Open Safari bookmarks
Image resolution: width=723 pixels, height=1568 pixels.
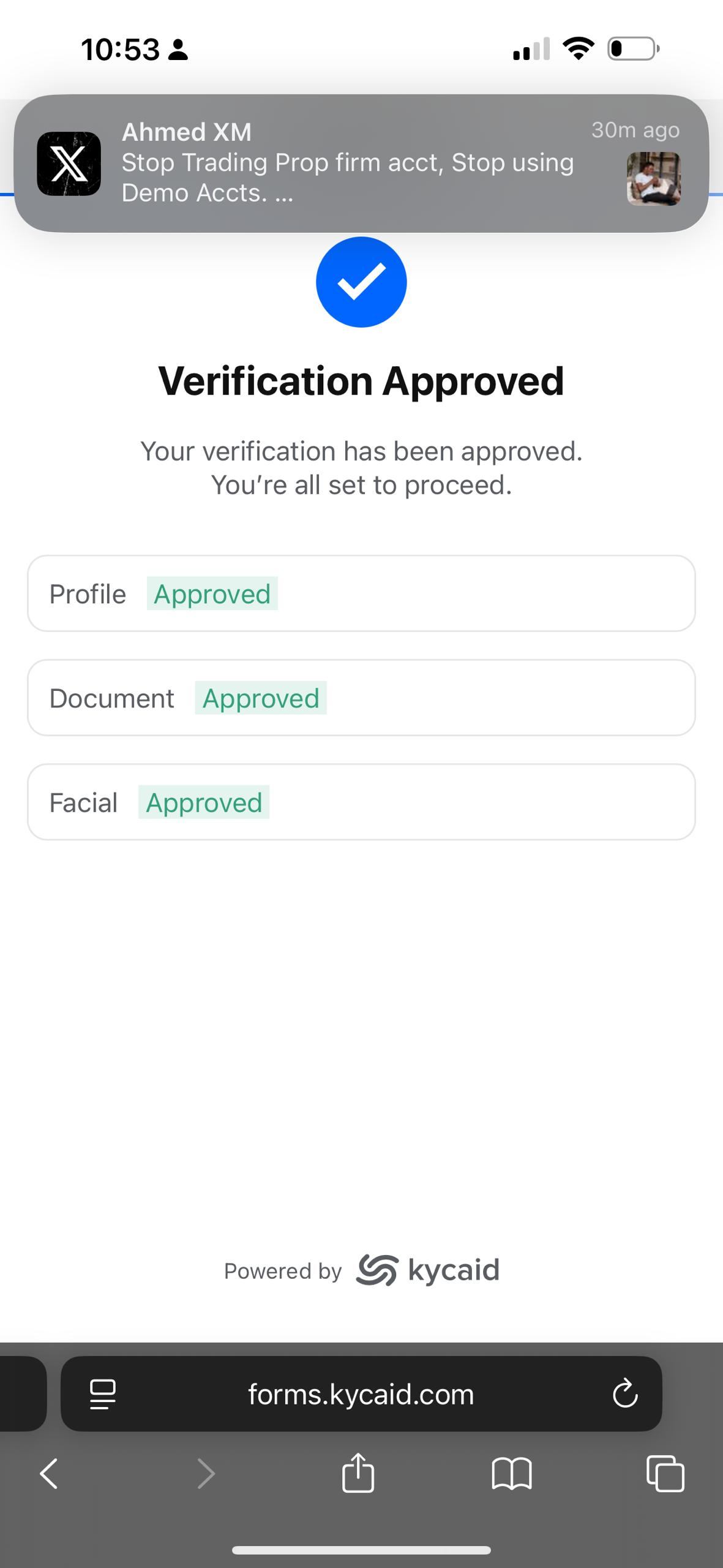512,1473
